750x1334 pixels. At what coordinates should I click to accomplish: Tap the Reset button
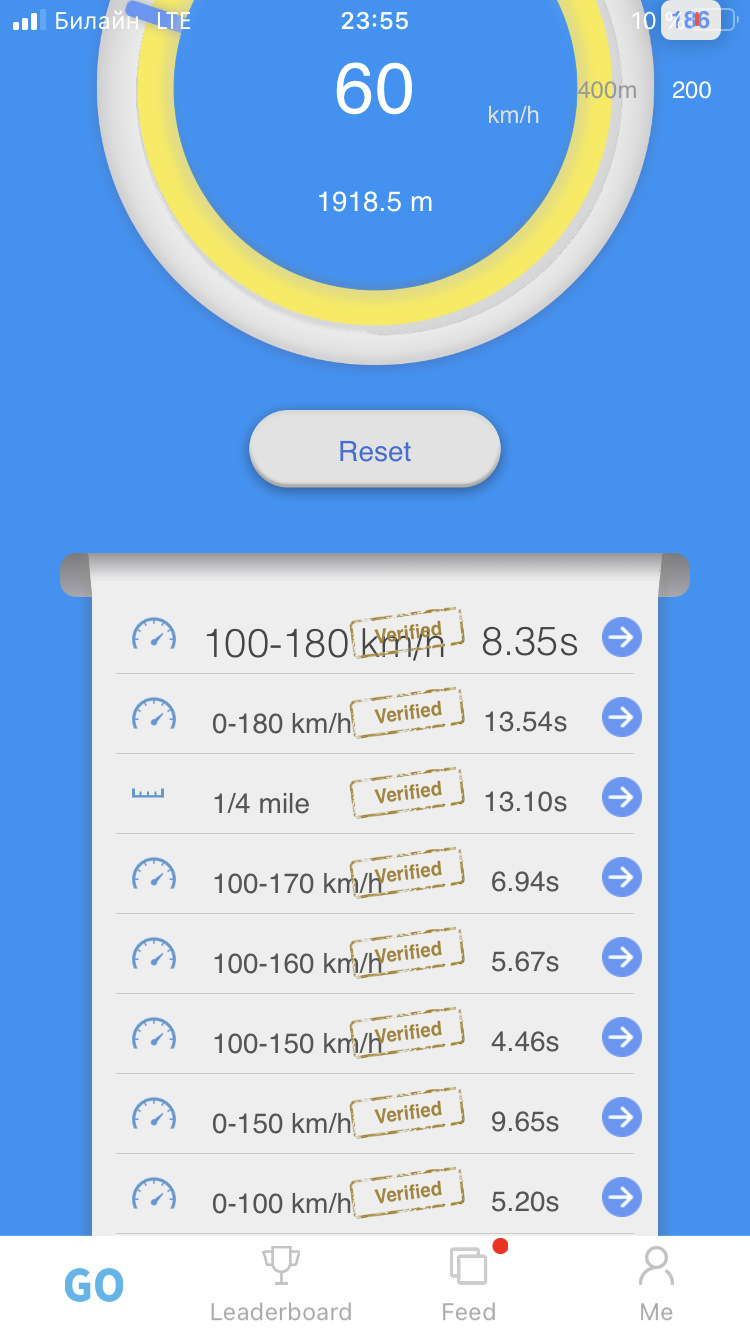click(375, 450)
